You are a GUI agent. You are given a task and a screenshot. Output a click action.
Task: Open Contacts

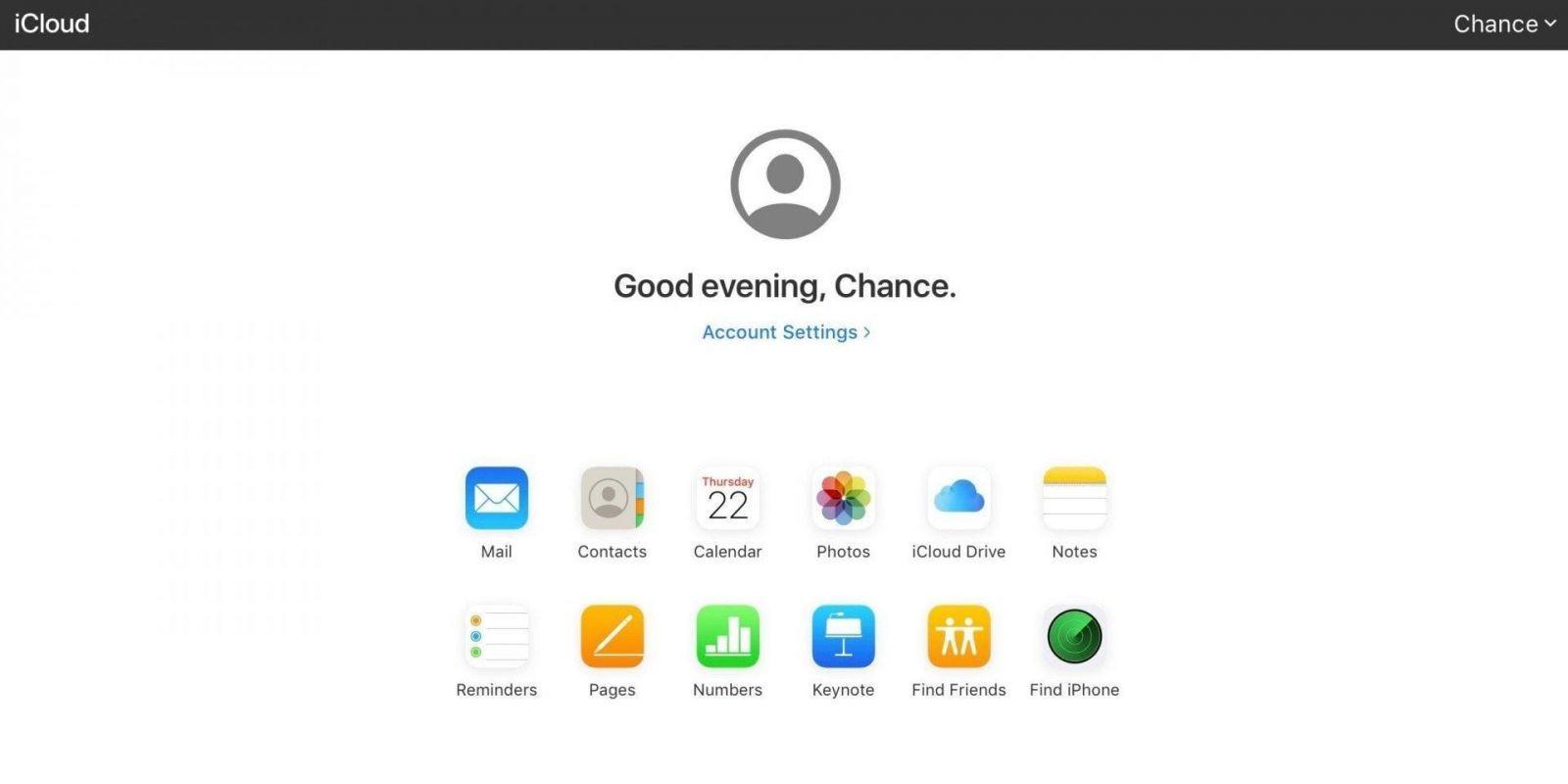(x=612, y=499)
